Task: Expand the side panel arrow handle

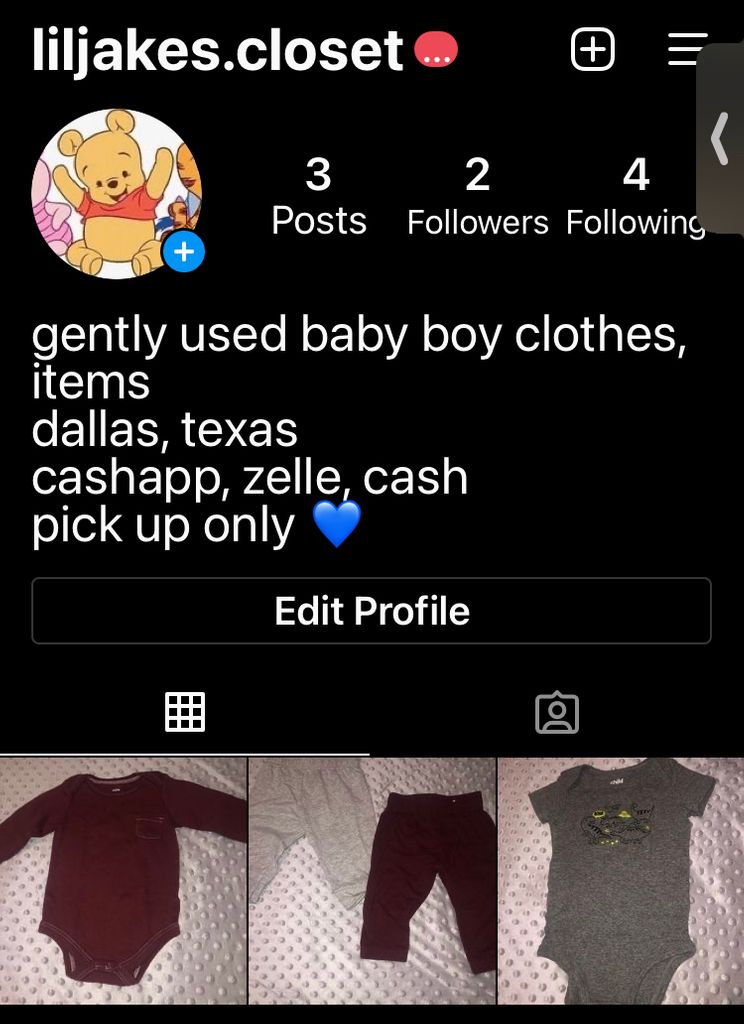Action: tap(720, 138)
